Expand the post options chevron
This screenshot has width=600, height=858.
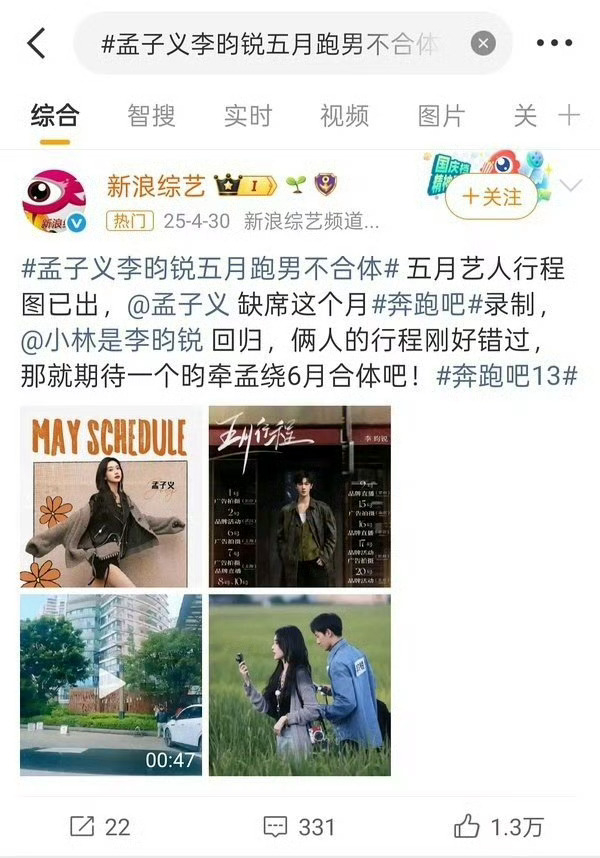click(x=570, y=186)
